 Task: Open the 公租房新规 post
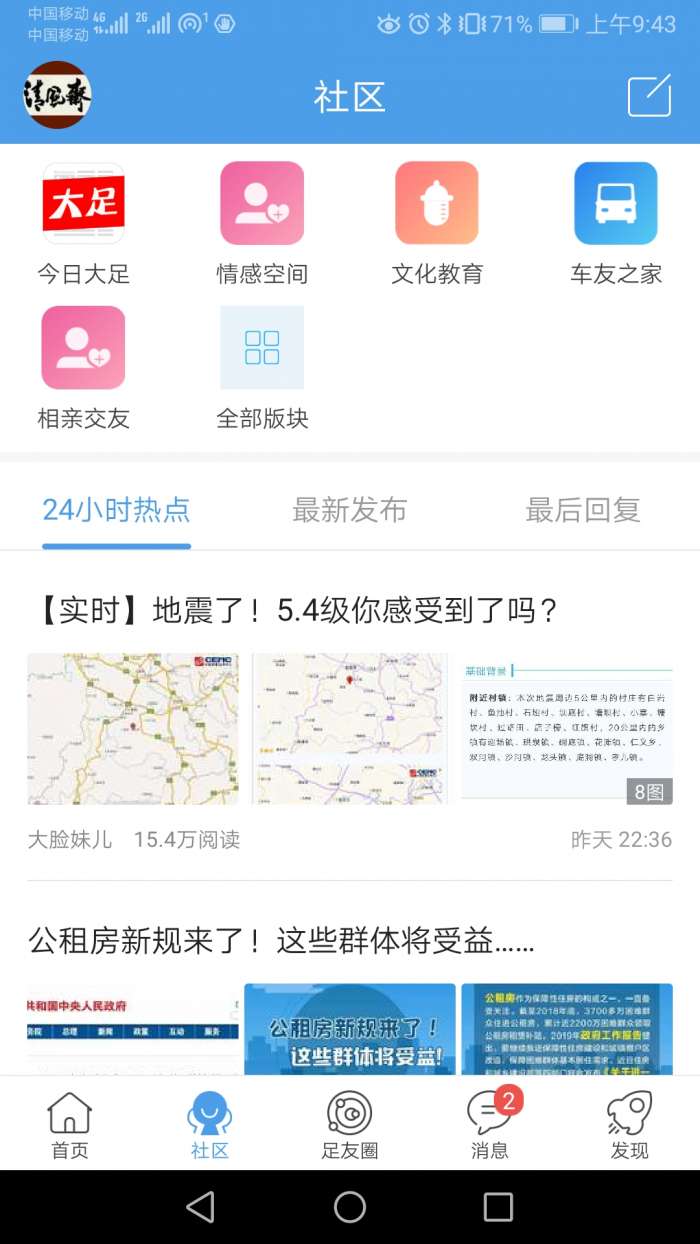coord(281,940)
